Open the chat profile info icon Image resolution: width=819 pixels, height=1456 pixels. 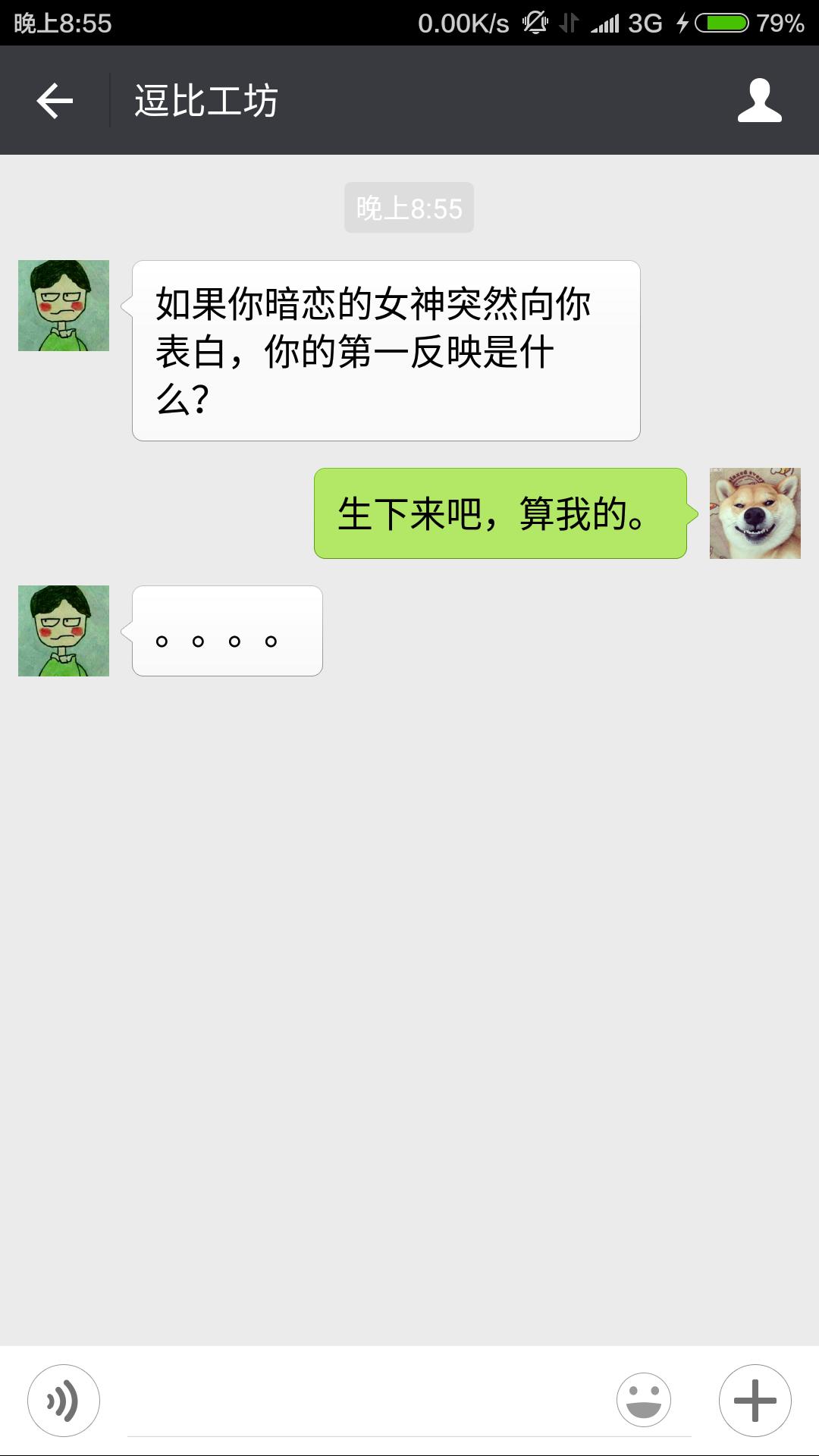(x=759, y=100)
